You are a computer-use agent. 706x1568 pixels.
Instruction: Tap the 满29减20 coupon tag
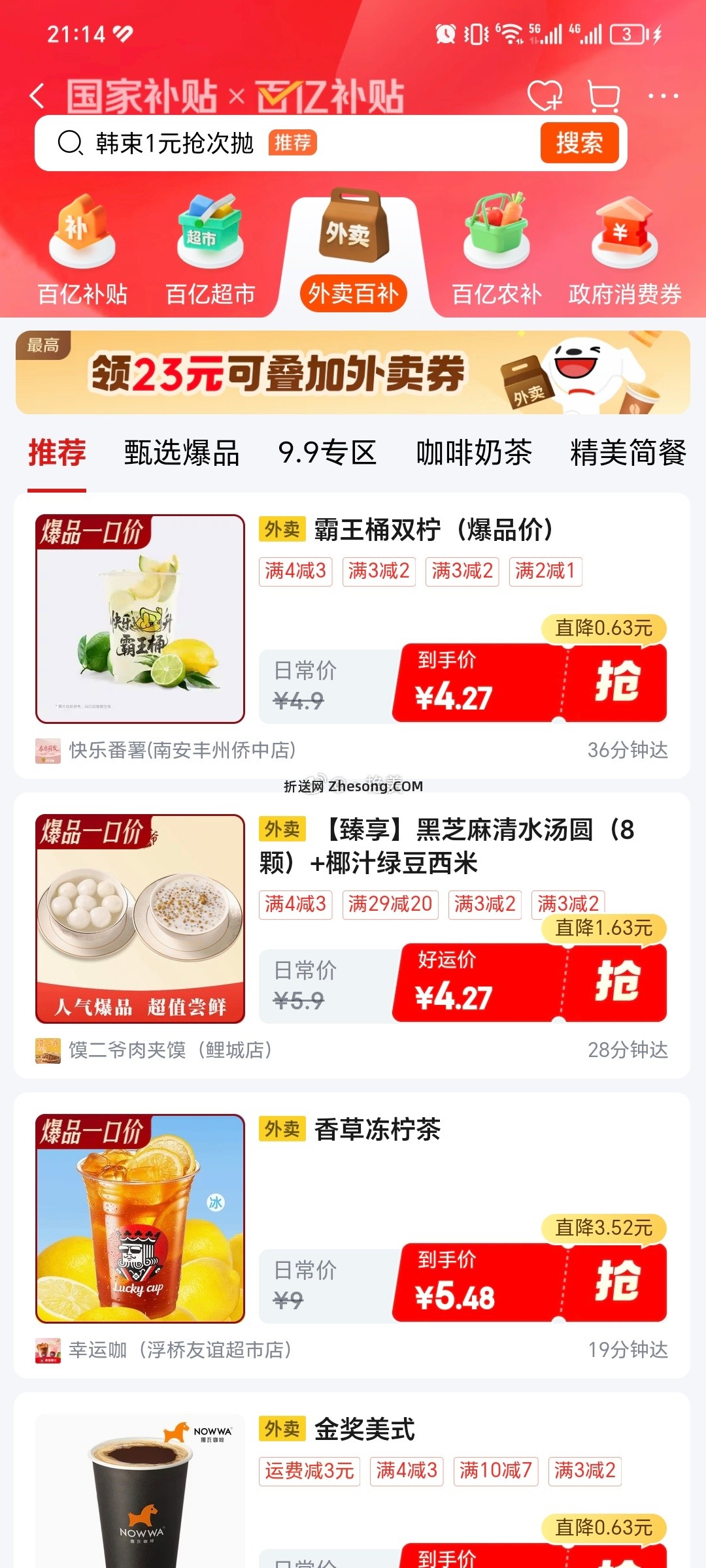click(x=391, y=905)
